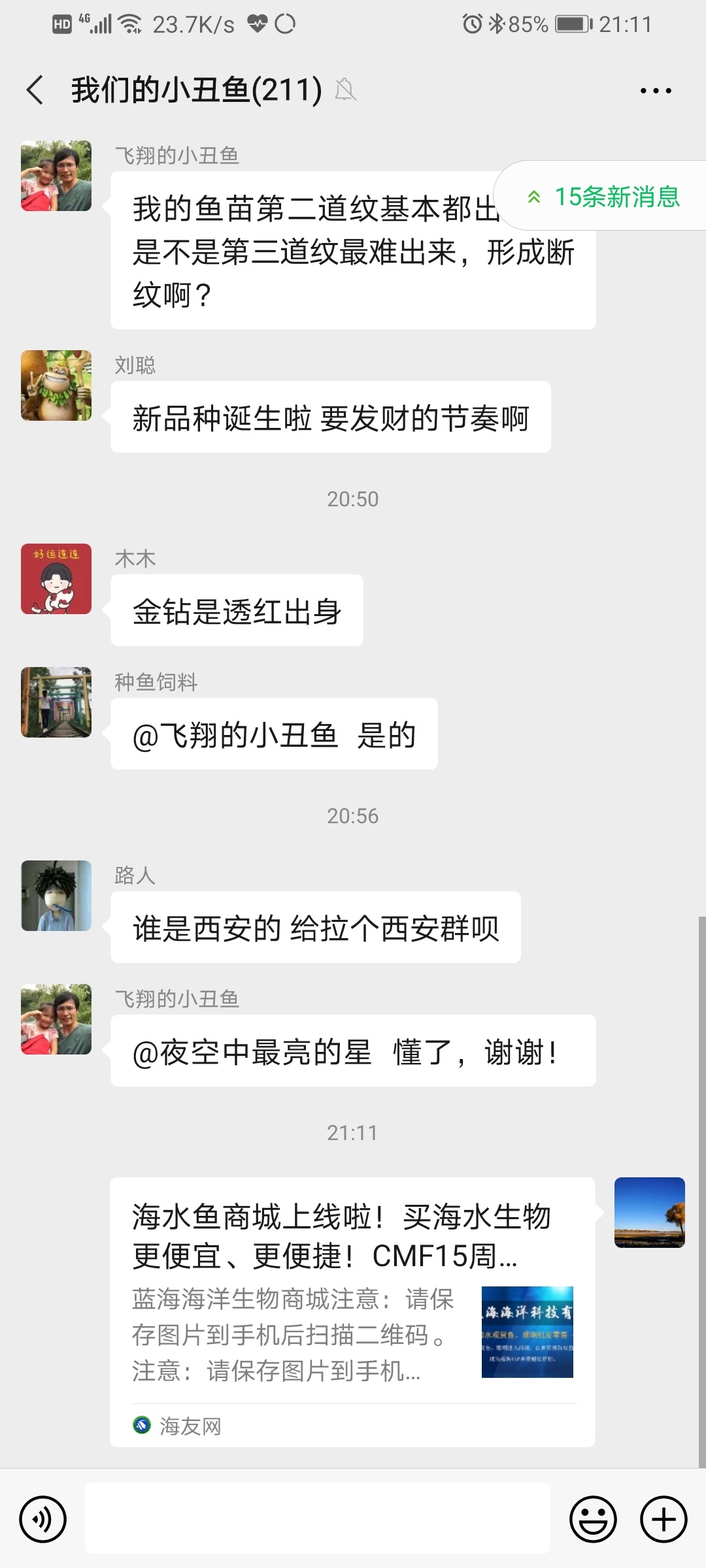Open 刘聪's profile avatar

tap(56, 385)
